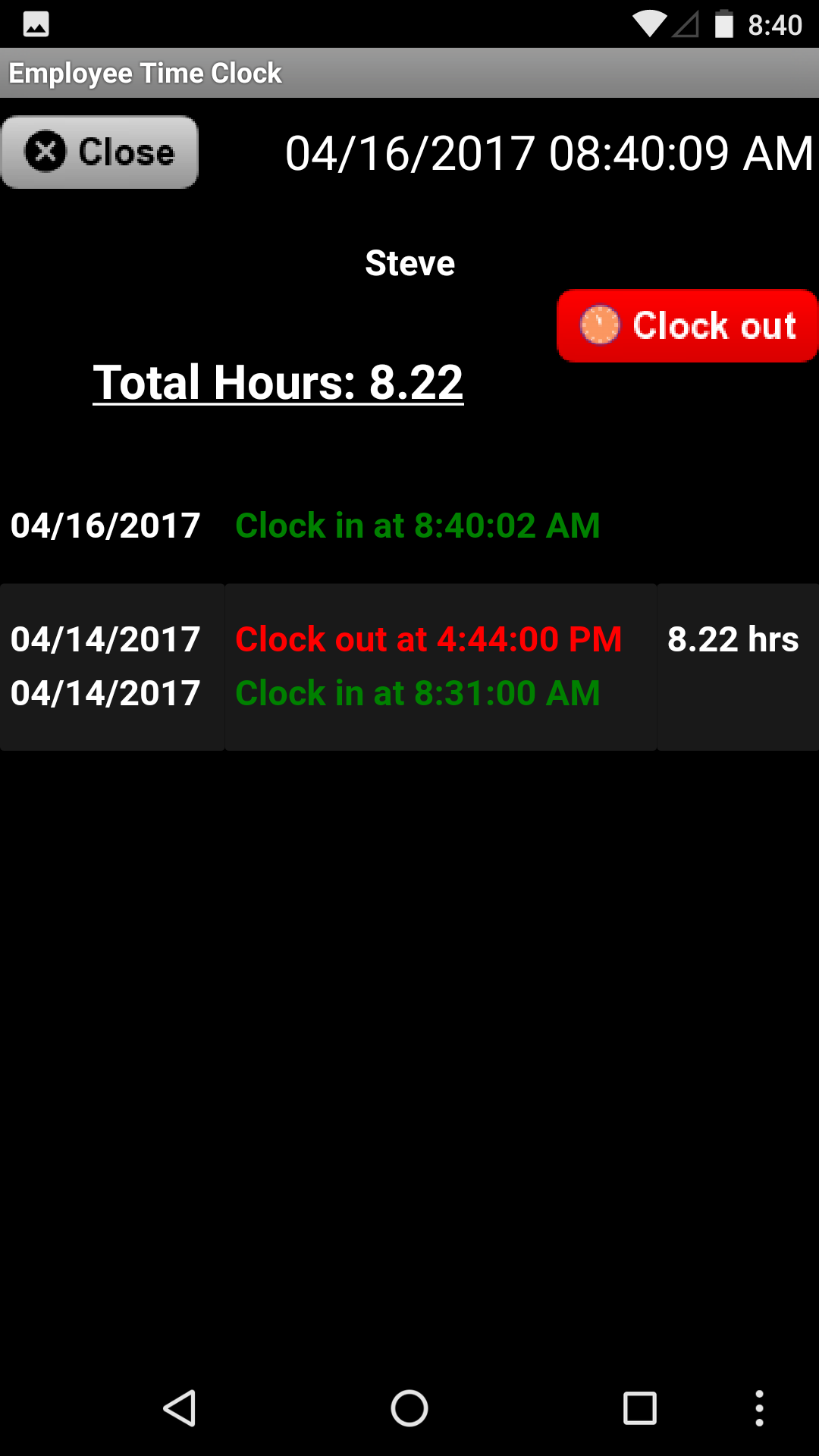Select the Employee Time Clock title bar
Viewport: 819px width, 1456px height.
[146, 73]
